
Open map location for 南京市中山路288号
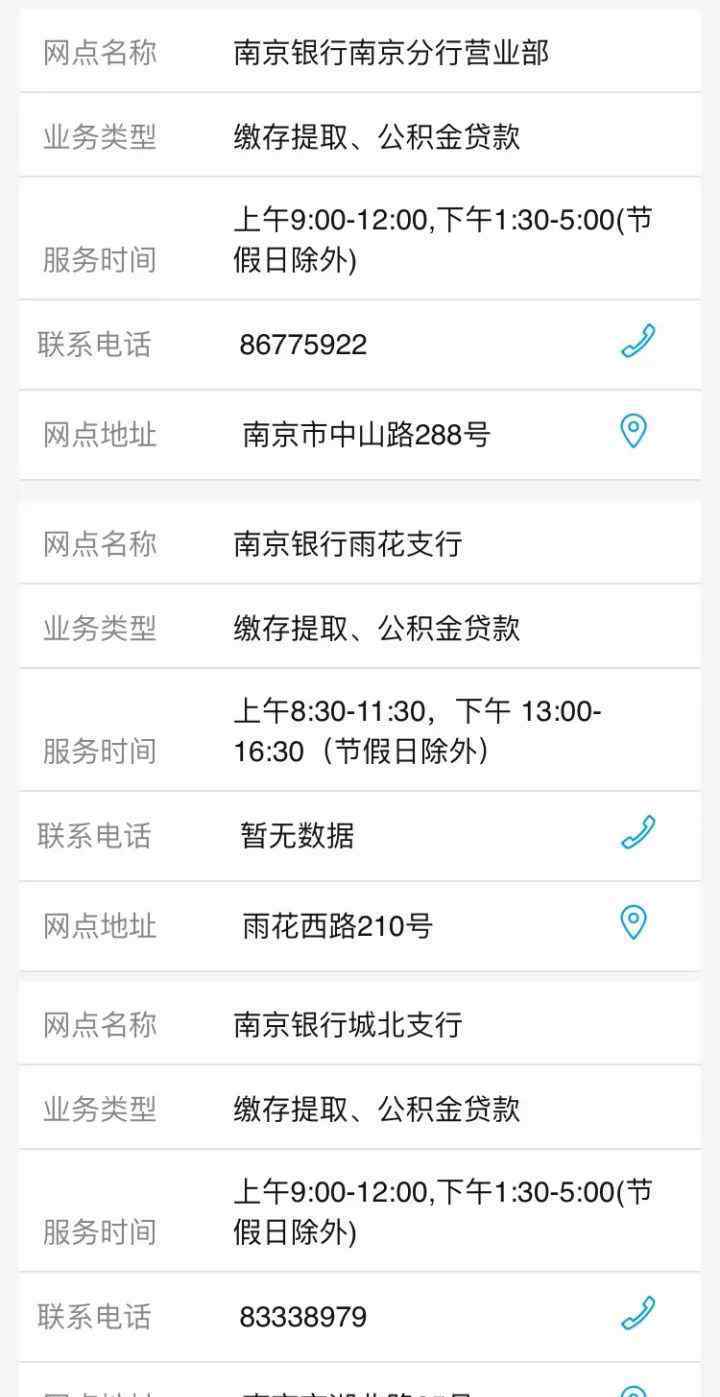point(633,432)
